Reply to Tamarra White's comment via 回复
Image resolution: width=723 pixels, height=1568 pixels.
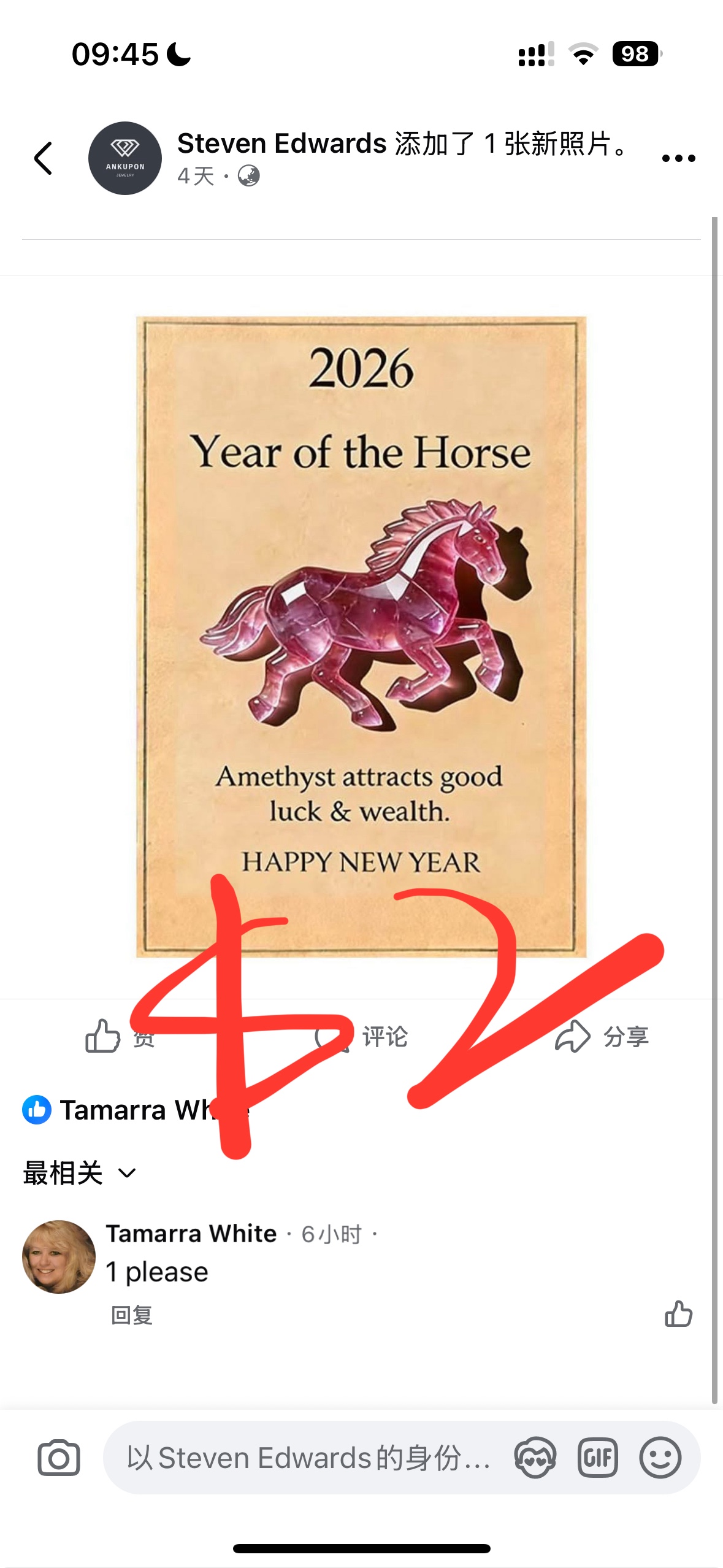[x=131, y=1315]
